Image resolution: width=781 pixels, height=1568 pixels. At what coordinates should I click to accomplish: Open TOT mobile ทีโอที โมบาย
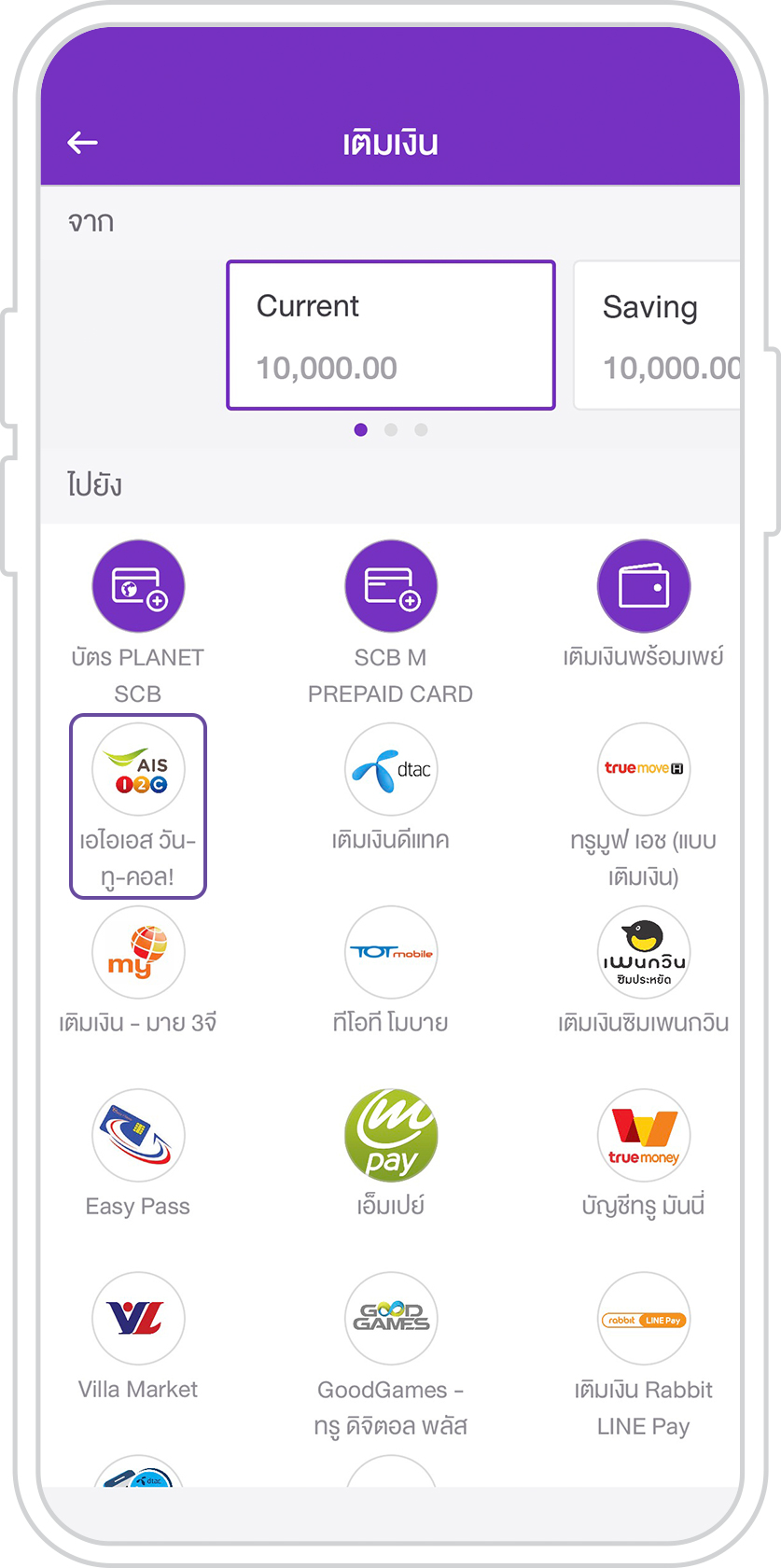(x=391, y=971)
